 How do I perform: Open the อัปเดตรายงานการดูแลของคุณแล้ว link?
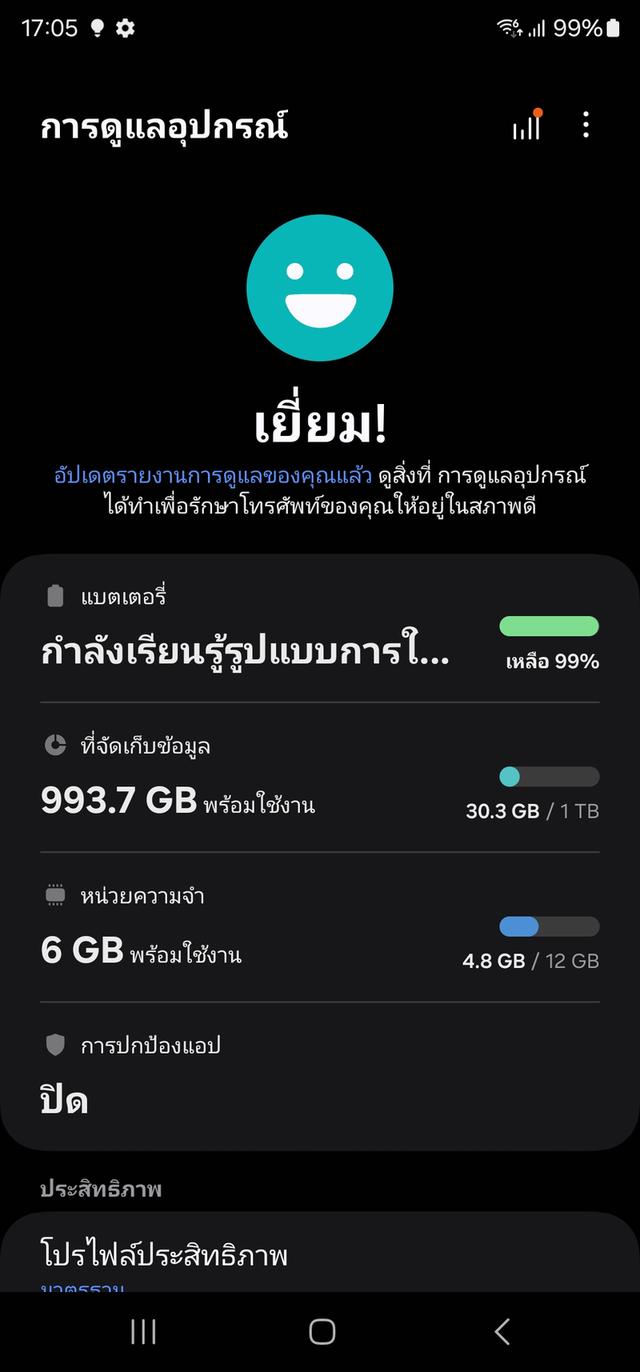tap(213, 475)
